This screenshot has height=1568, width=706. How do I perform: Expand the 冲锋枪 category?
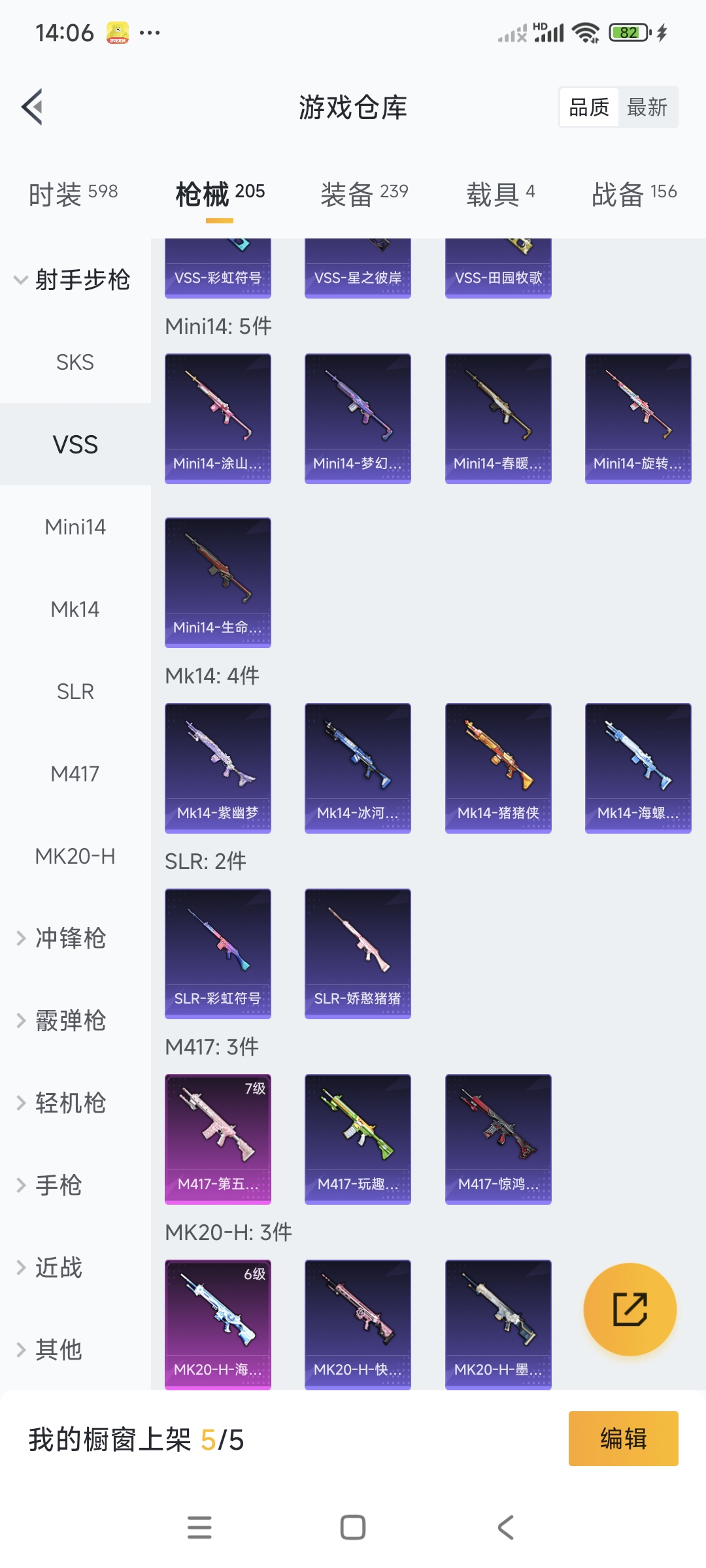[x=70, y=938]
